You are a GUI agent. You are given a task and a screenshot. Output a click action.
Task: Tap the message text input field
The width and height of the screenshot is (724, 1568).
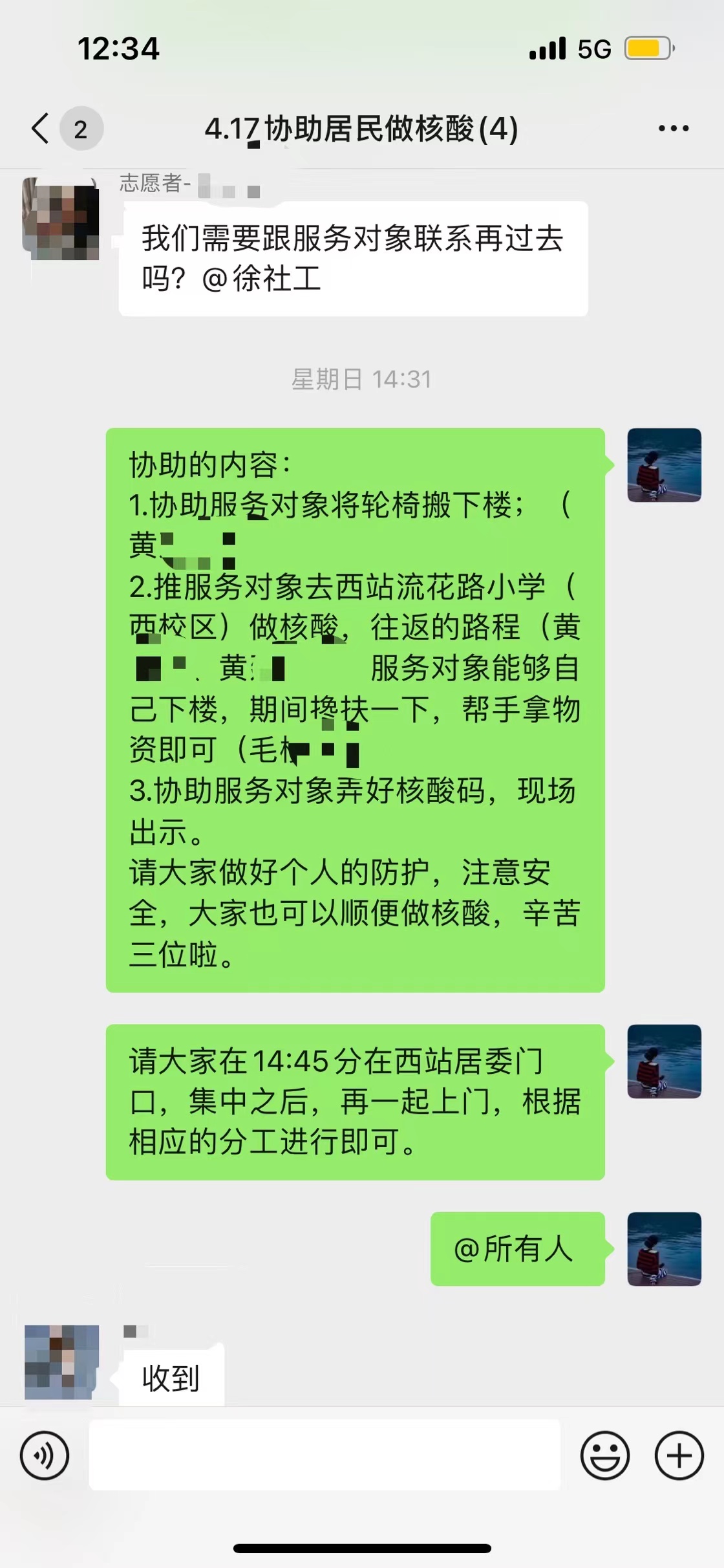coord(325,1455)
